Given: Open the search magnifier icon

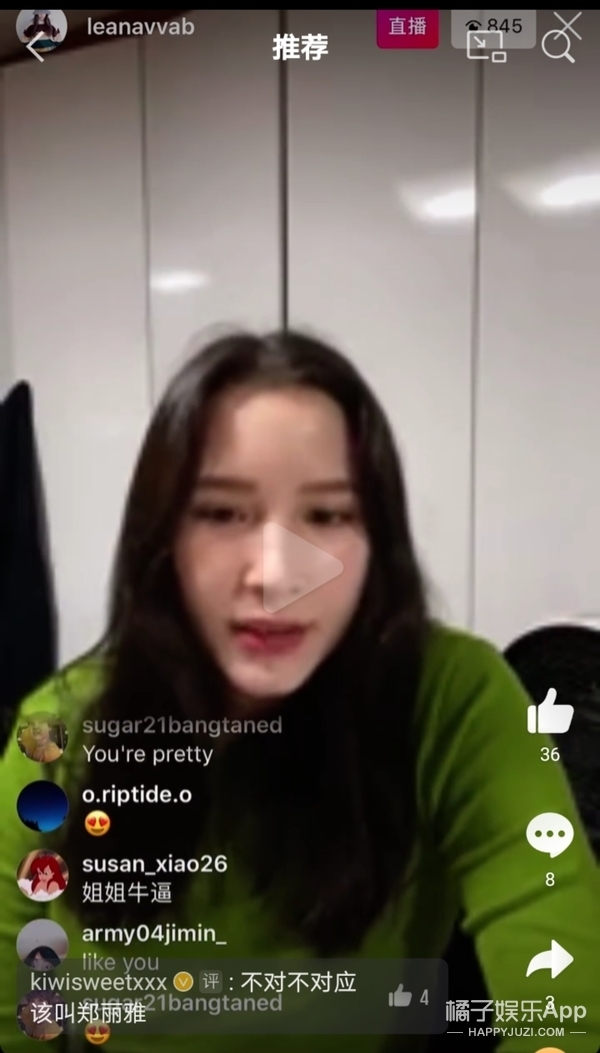Looking at the screenshot, I should point(558,47).
